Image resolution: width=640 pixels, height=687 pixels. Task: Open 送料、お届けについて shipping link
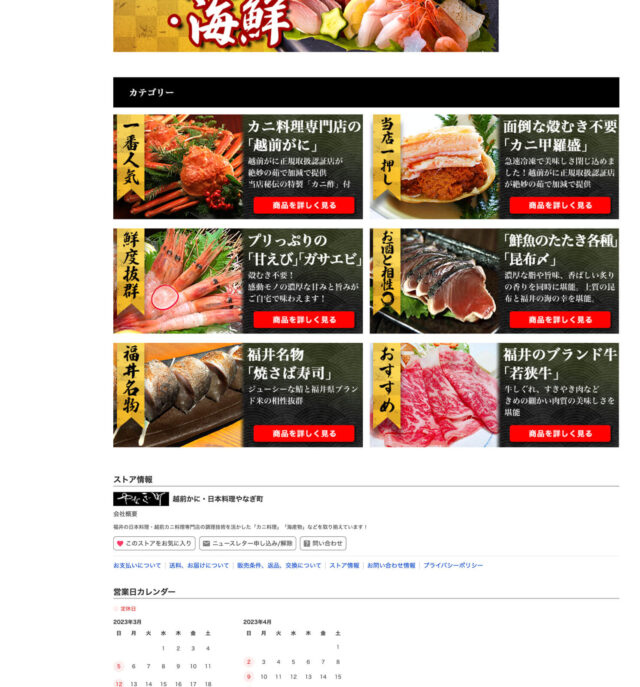tap(198, 565)
